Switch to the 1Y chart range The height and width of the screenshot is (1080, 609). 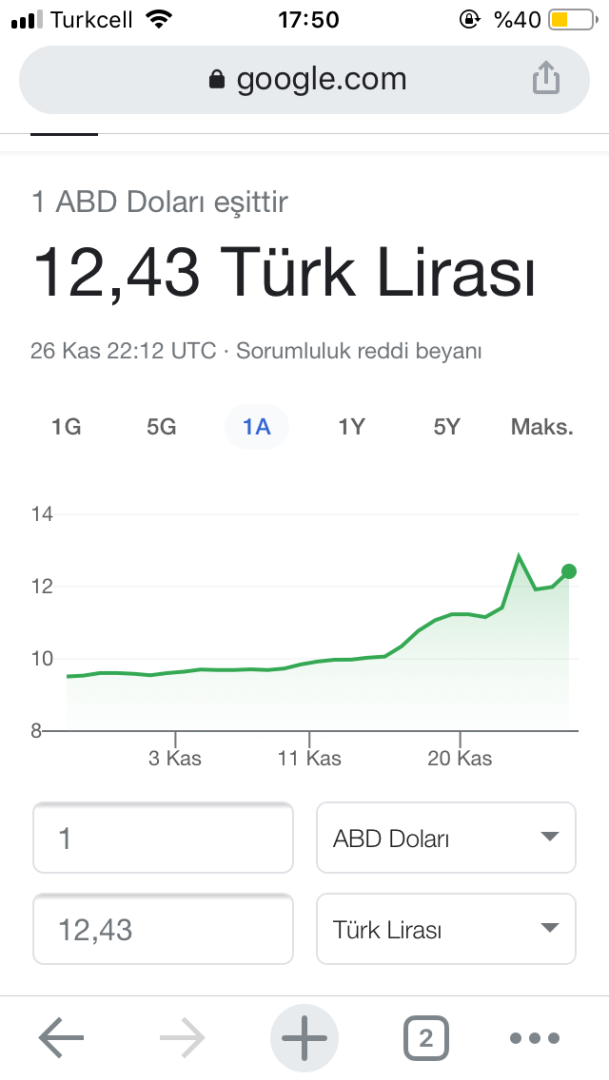pos(351,427)
